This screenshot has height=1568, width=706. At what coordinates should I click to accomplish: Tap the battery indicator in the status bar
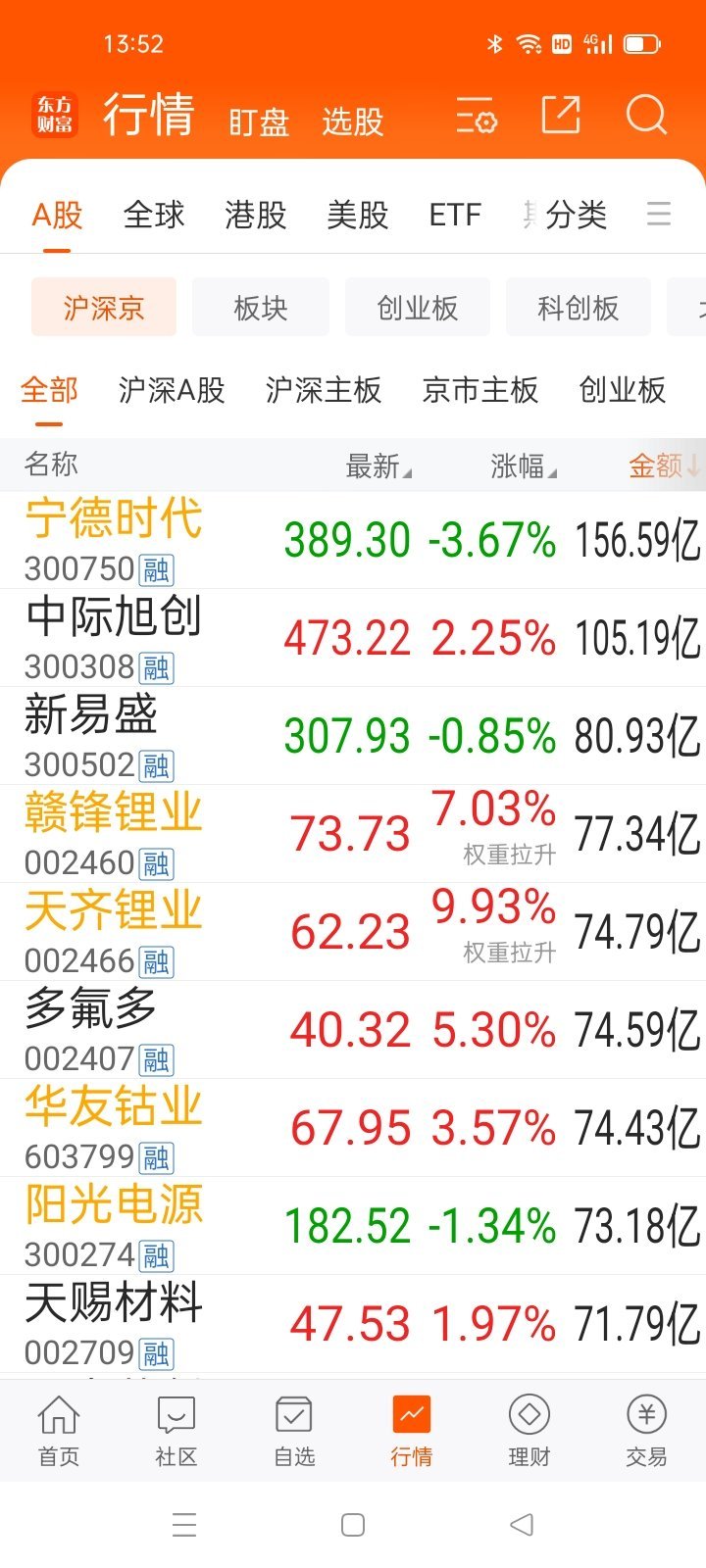644,43
